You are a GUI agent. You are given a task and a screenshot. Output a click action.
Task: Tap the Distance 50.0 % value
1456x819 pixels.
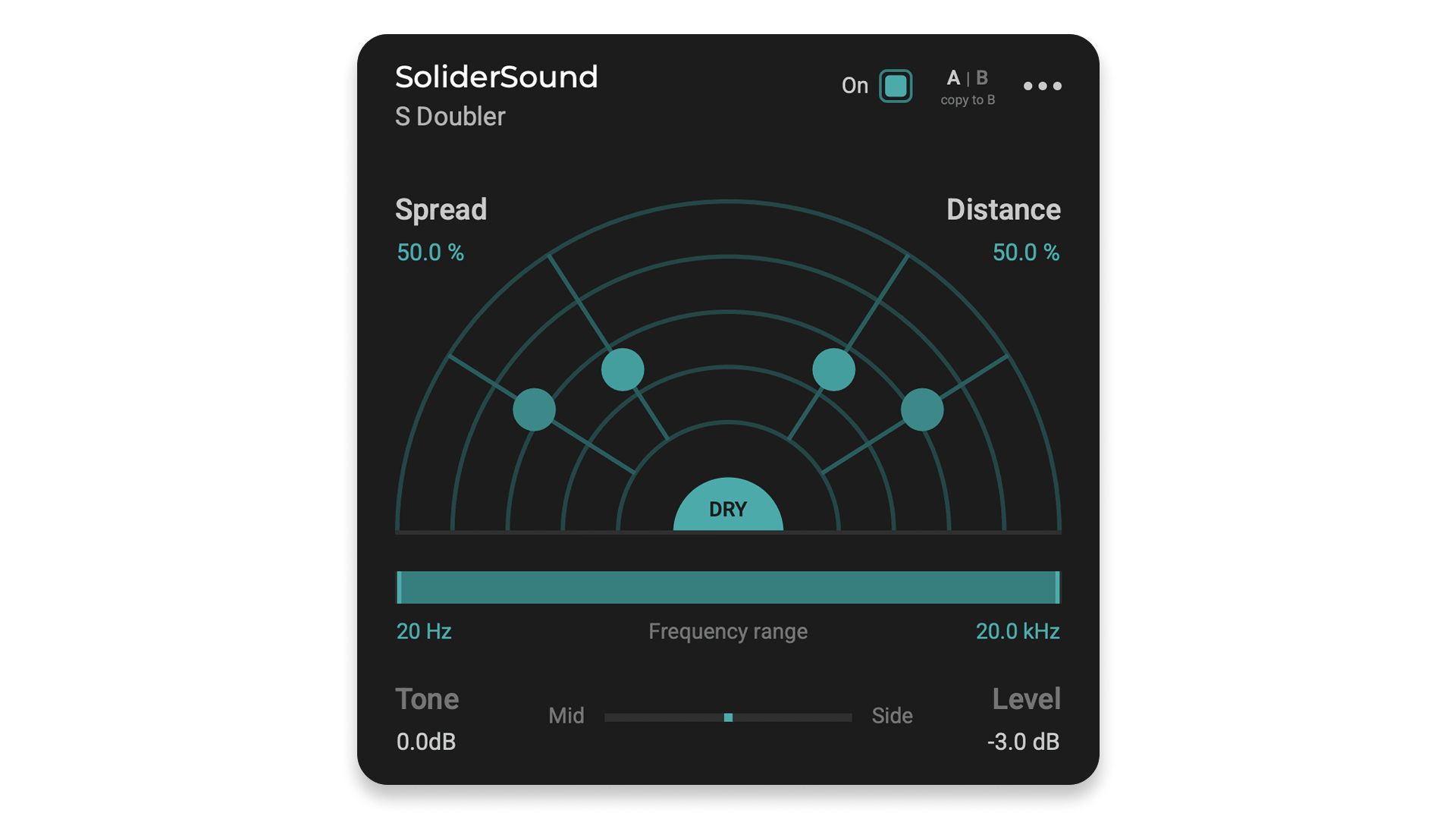(x=1025, y=253)
